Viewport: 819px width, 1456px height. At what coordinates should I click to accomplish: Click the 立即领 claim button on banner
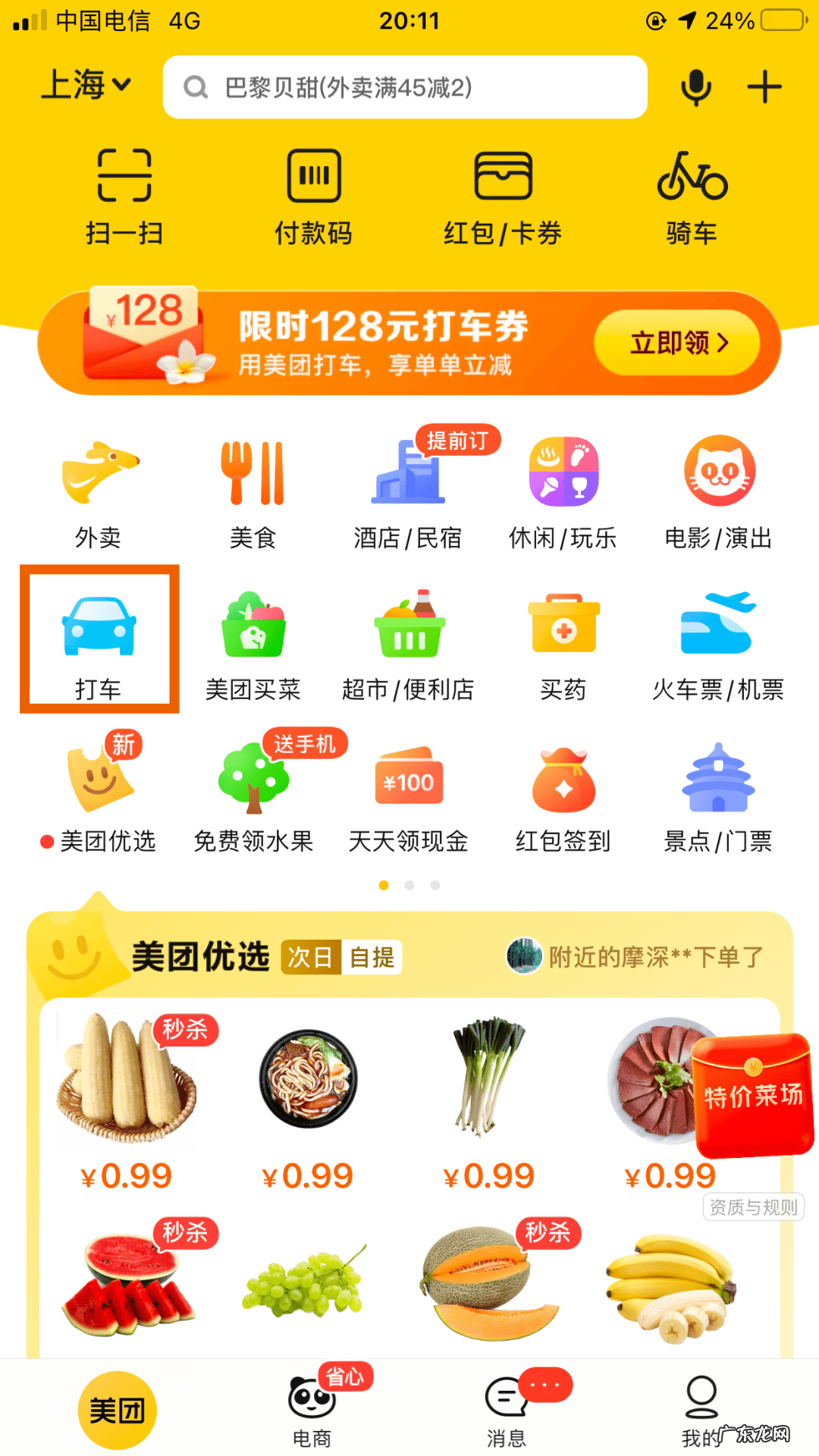click(x=677, y=343)
